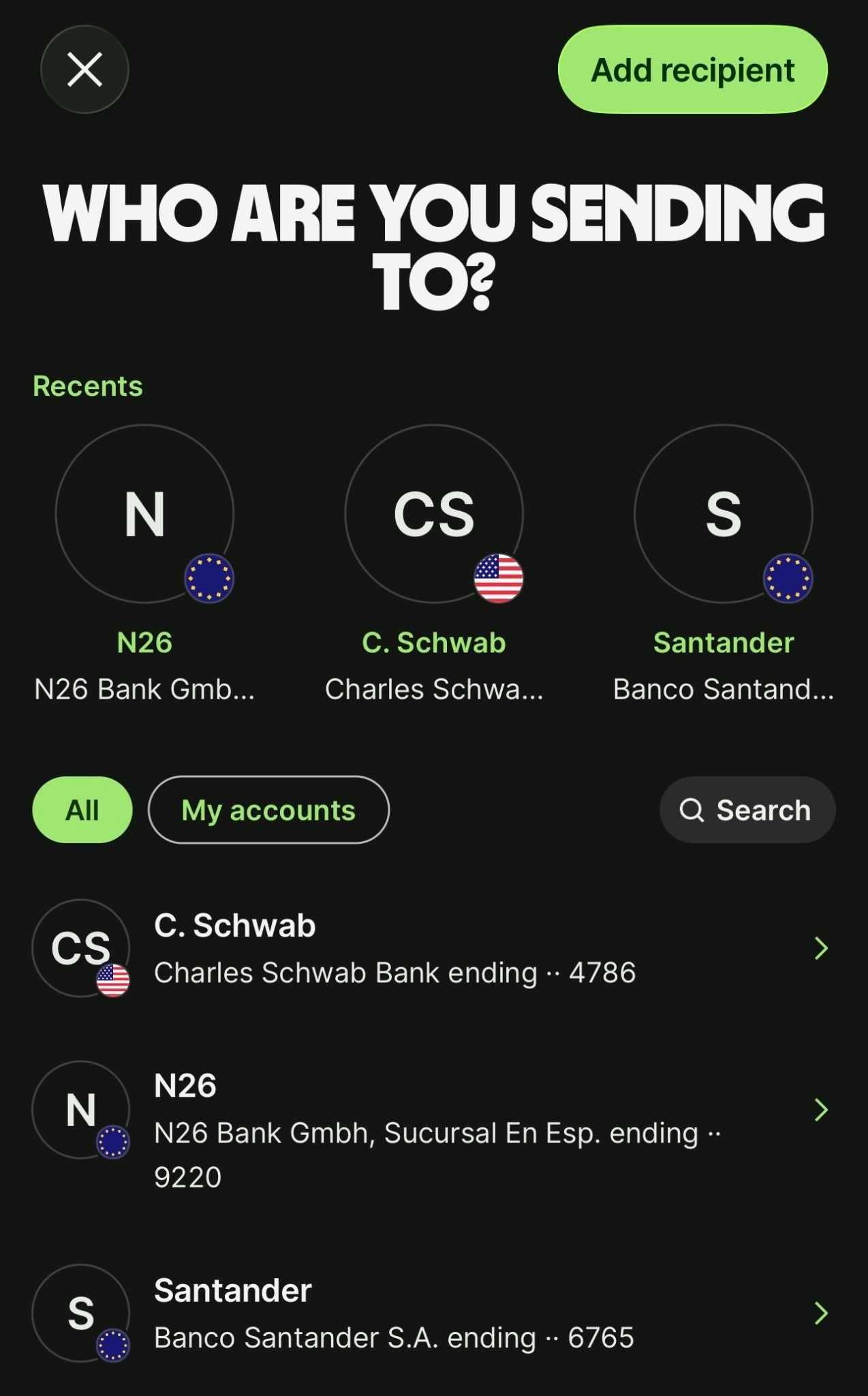Viewport: 868px width, 1396px height.
Task: Open the Santander account ending 6765
Action: tap(433, 1313)
